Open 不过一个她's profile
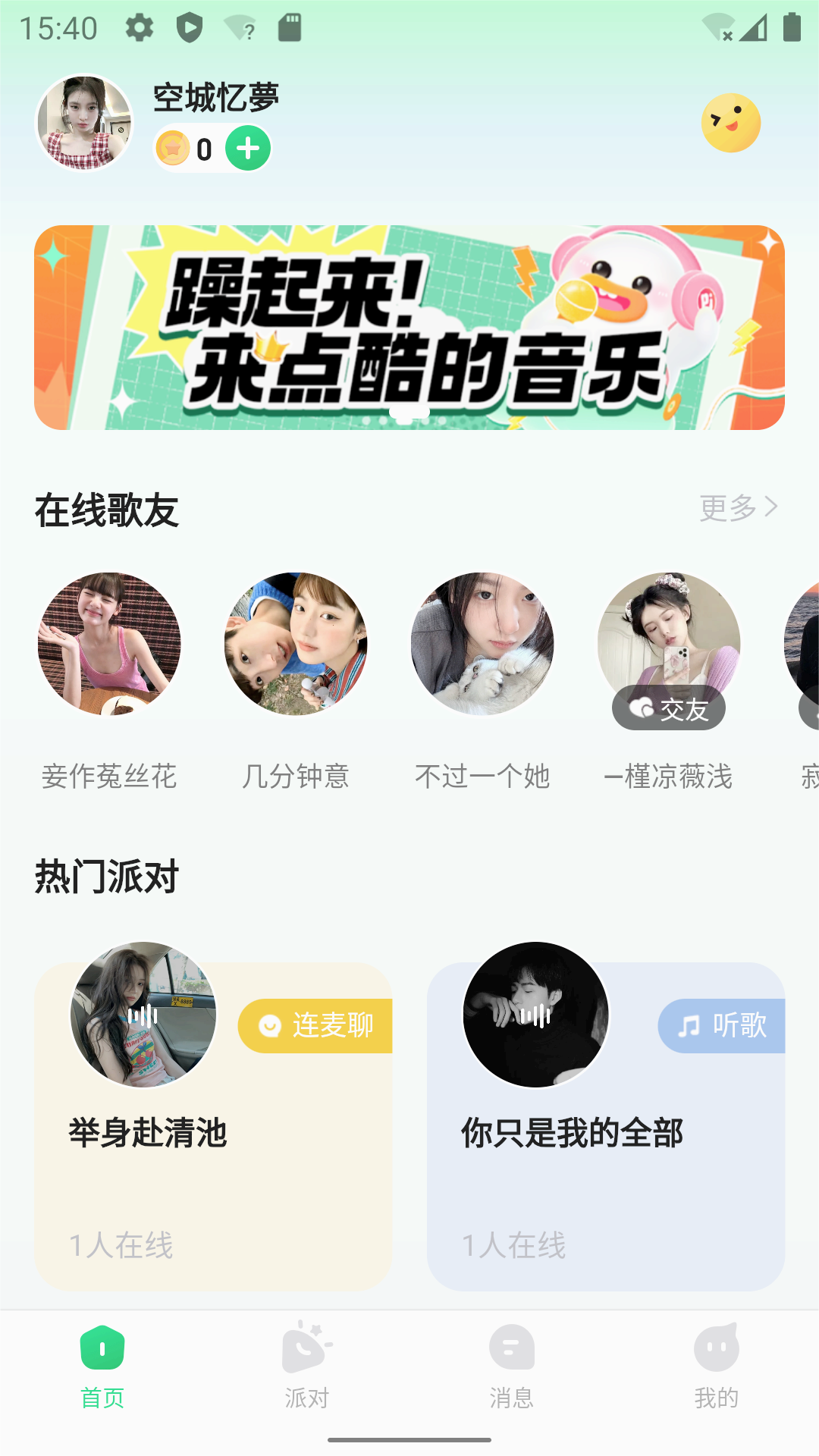The width and height of the screenshot is (819, 1456). click(x=482, y=644)
